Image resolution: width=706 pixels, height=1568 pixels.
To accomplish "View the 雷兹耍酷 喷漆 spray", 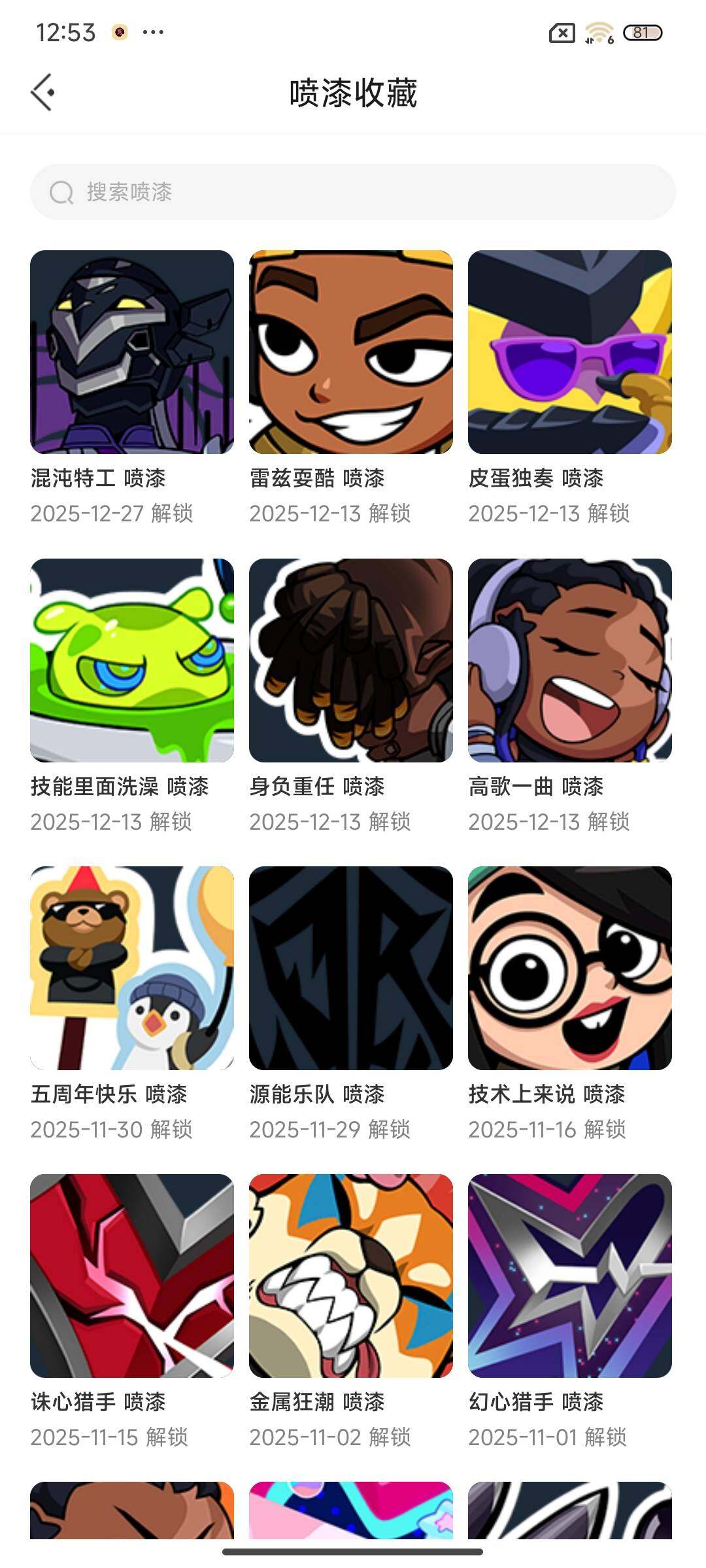I will pos(351,352).
